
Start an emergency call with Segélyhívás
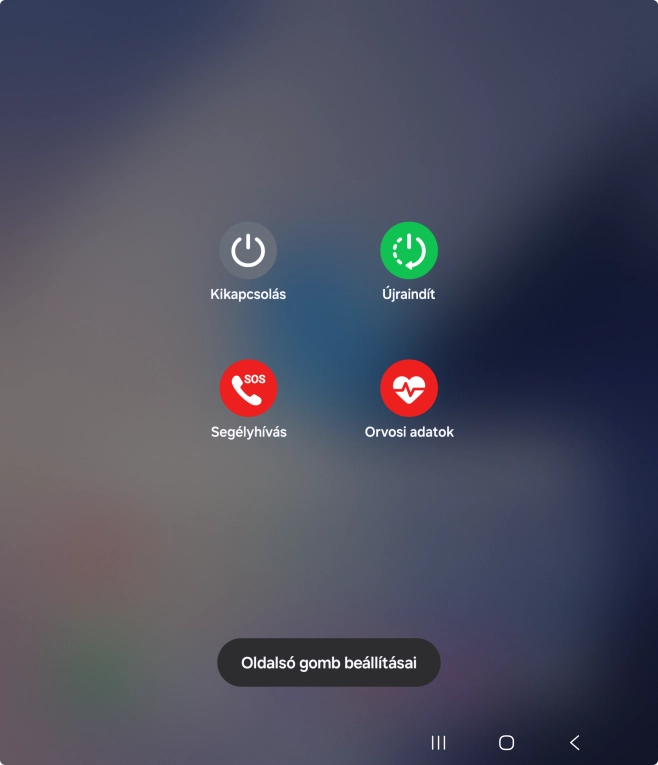[x=248, y=388]
